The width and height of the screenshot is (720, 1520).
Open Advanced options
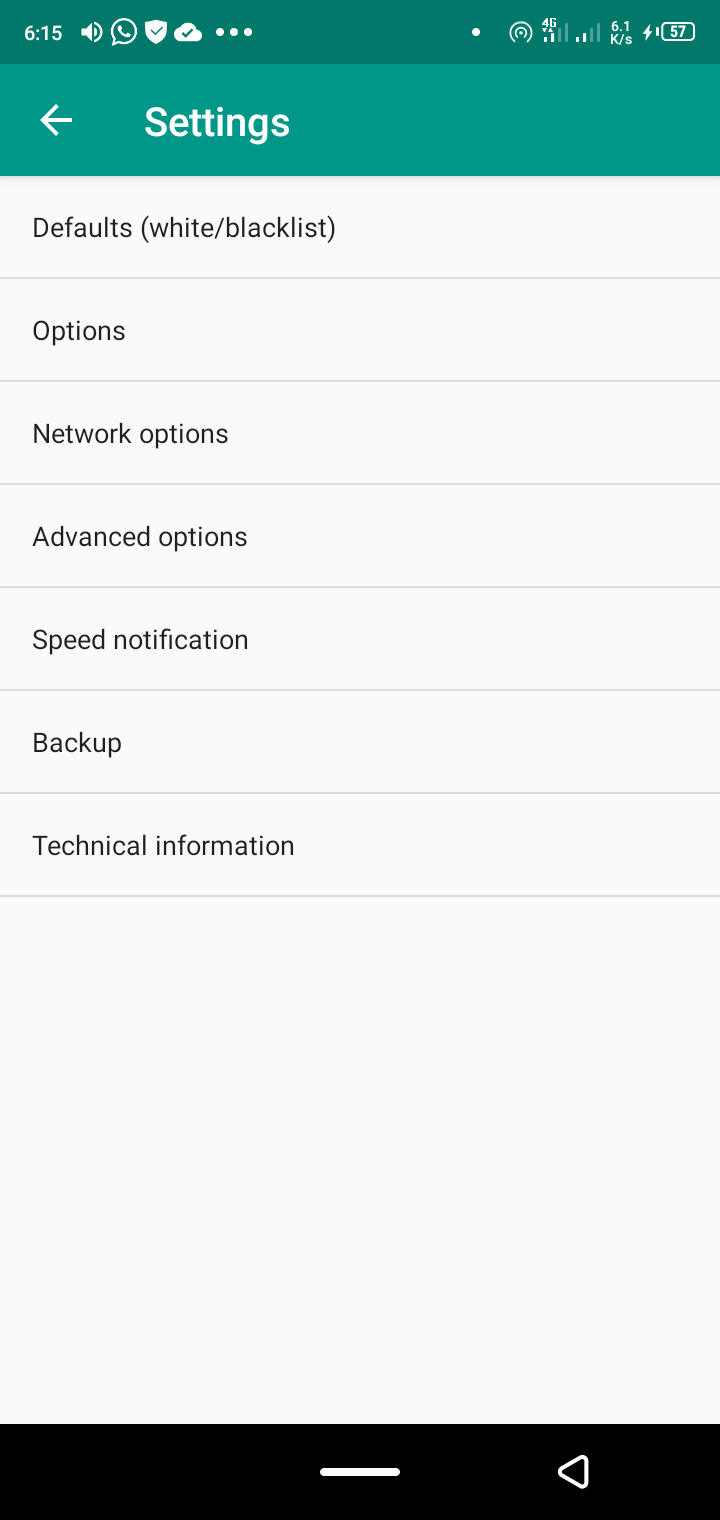[139, 536]
